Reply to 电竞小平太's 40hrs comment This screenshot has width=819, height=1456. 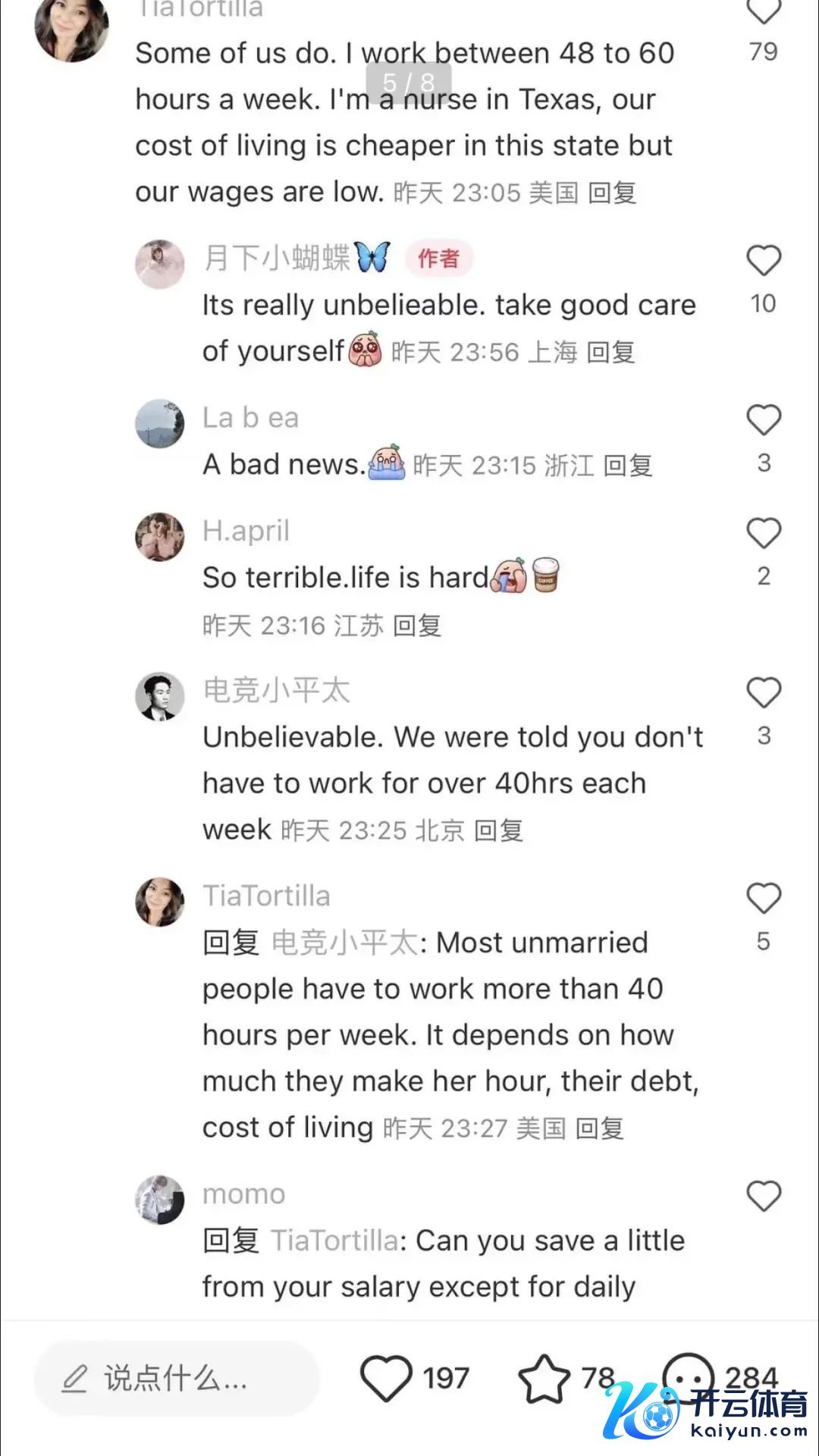pyautogui.click(x=498, y=831)
